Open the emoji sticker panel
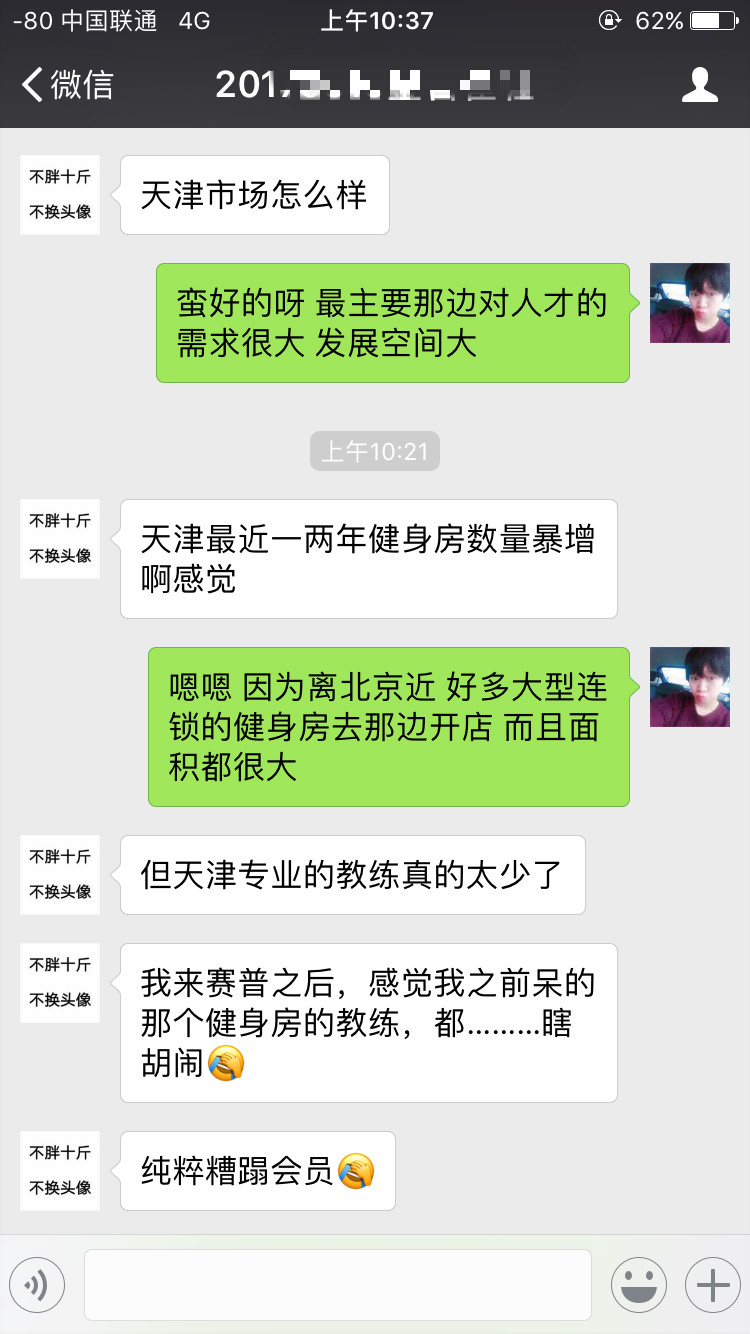Screen dimensions: 750x1334 coord(638,1285)
